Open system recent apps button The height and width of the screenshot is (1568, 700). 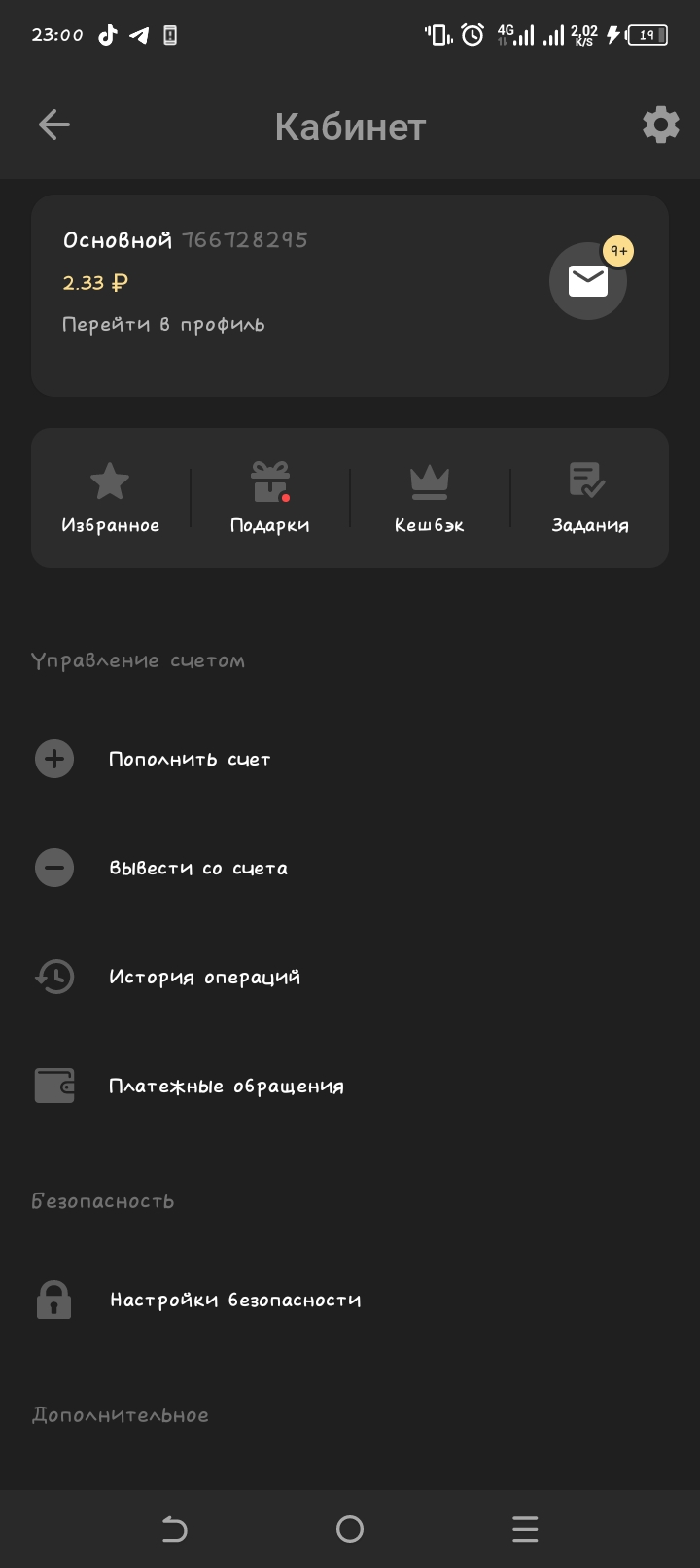click(x=525, y=1529)
